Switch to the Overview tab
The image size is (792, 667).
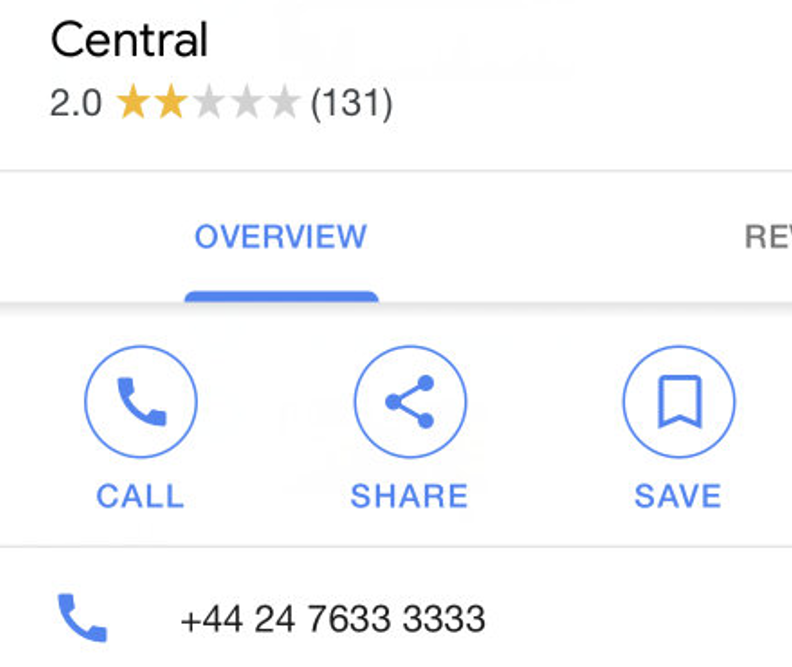click(x=281, y=237)
